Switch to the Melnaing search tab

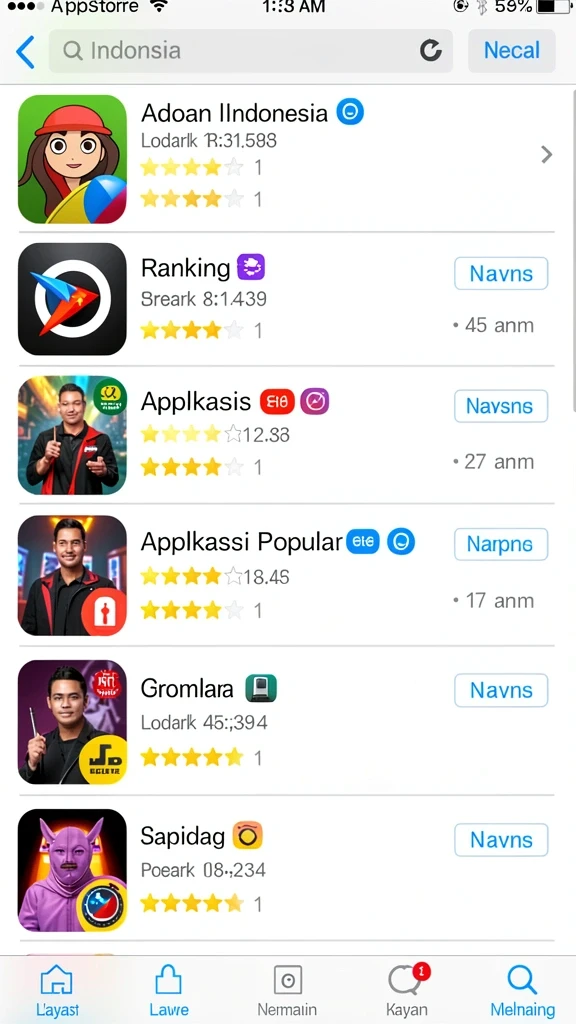522,989
